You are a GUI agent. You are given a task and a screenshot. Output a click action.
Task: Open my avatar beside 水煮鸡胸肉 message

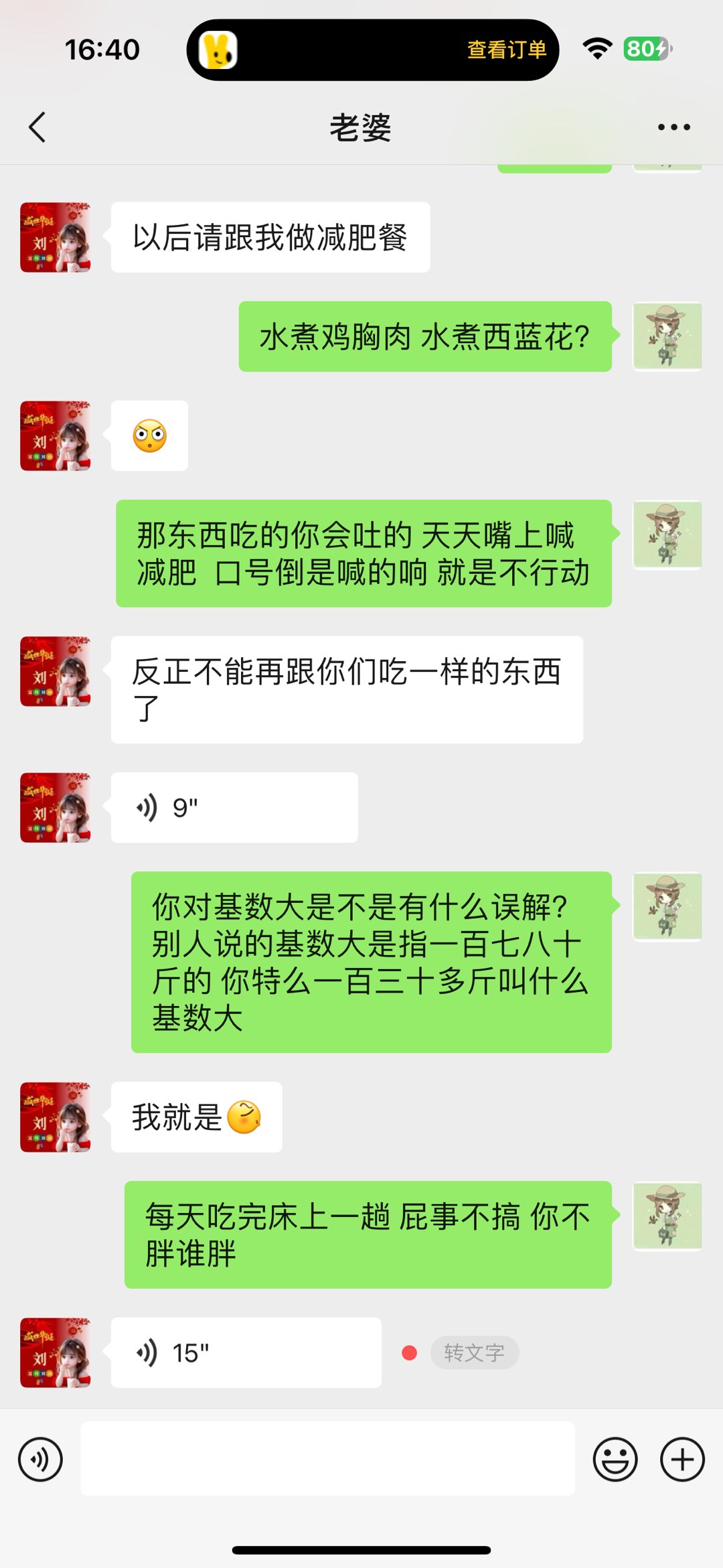tap(667, 336)
